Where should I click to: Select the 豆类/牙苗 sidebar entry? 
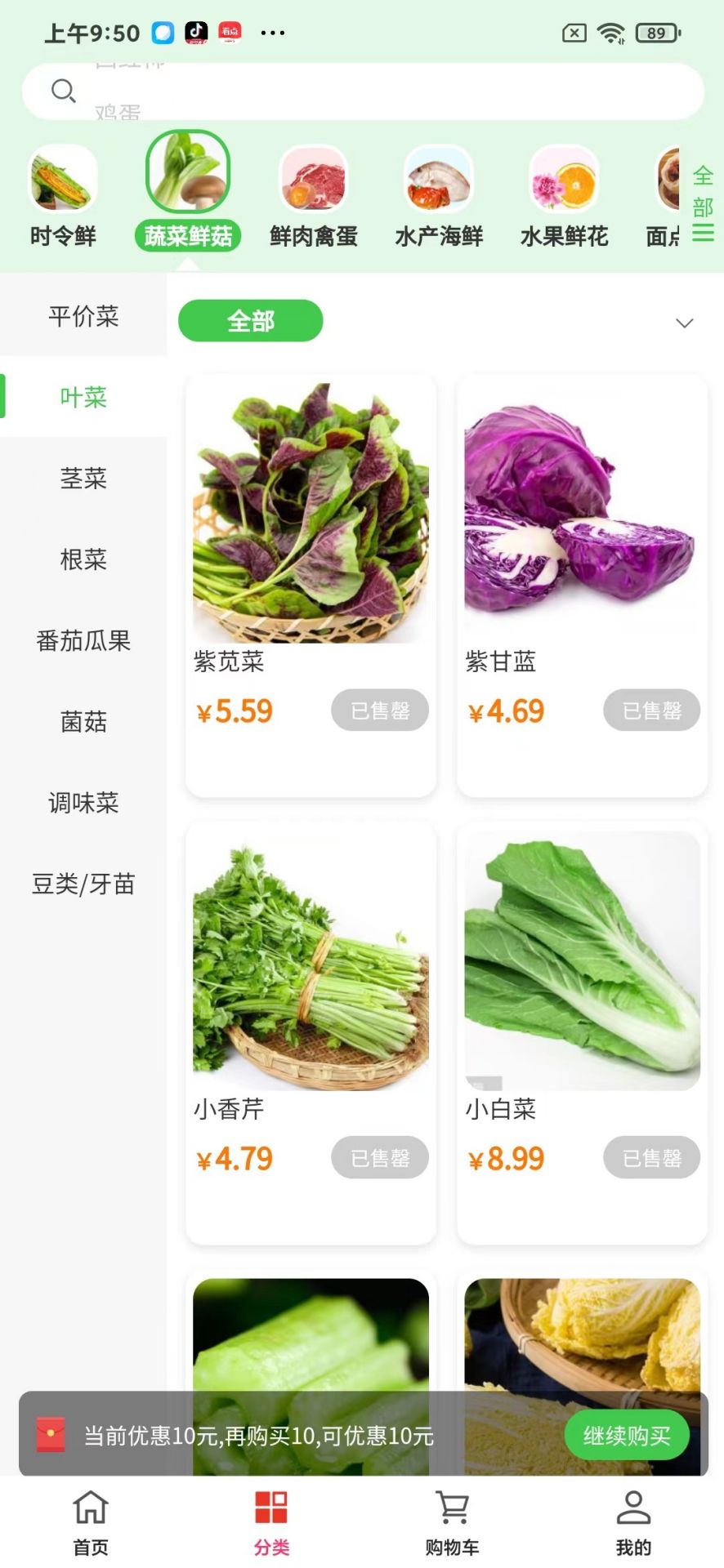tap(84, 884)
